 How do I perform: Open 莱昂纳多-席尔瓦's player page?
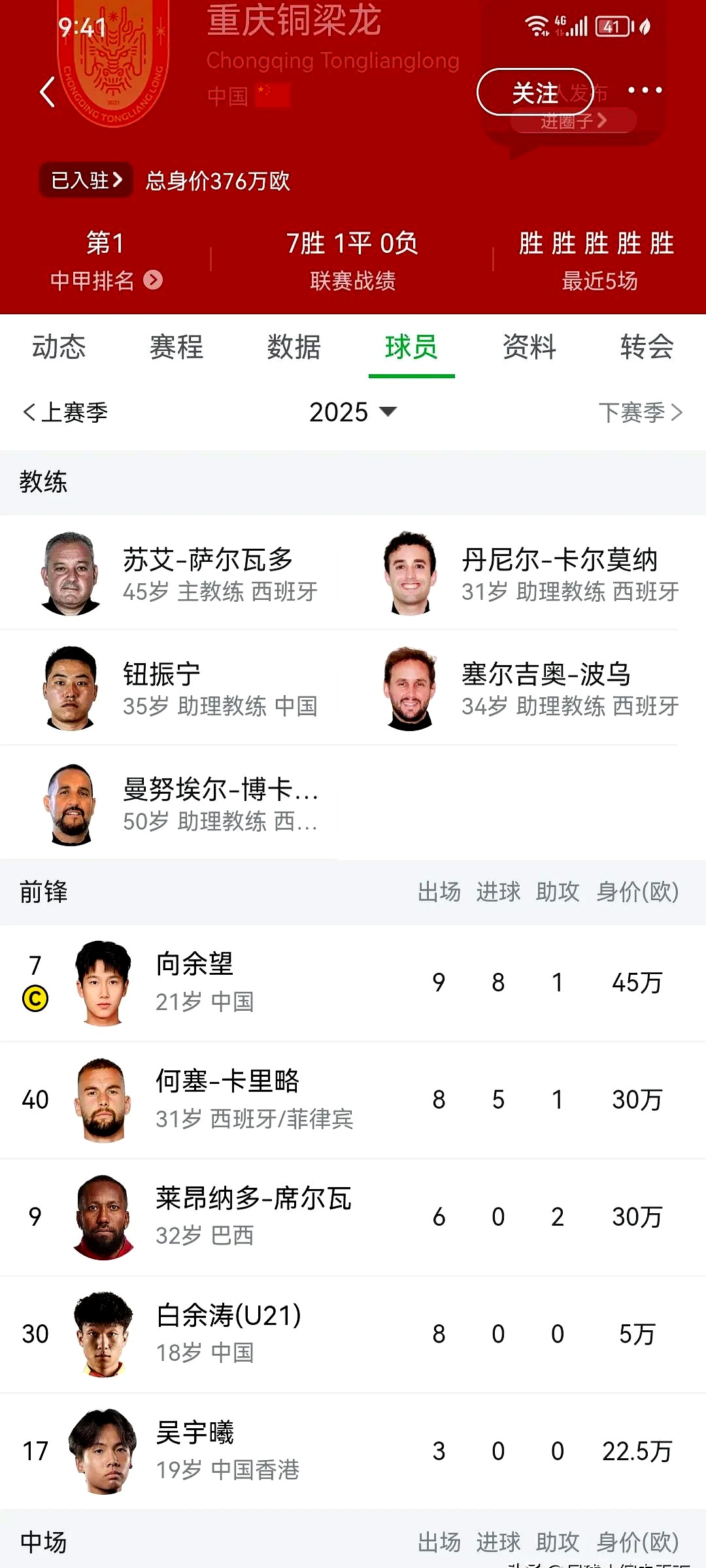(x=254, y=1216)
